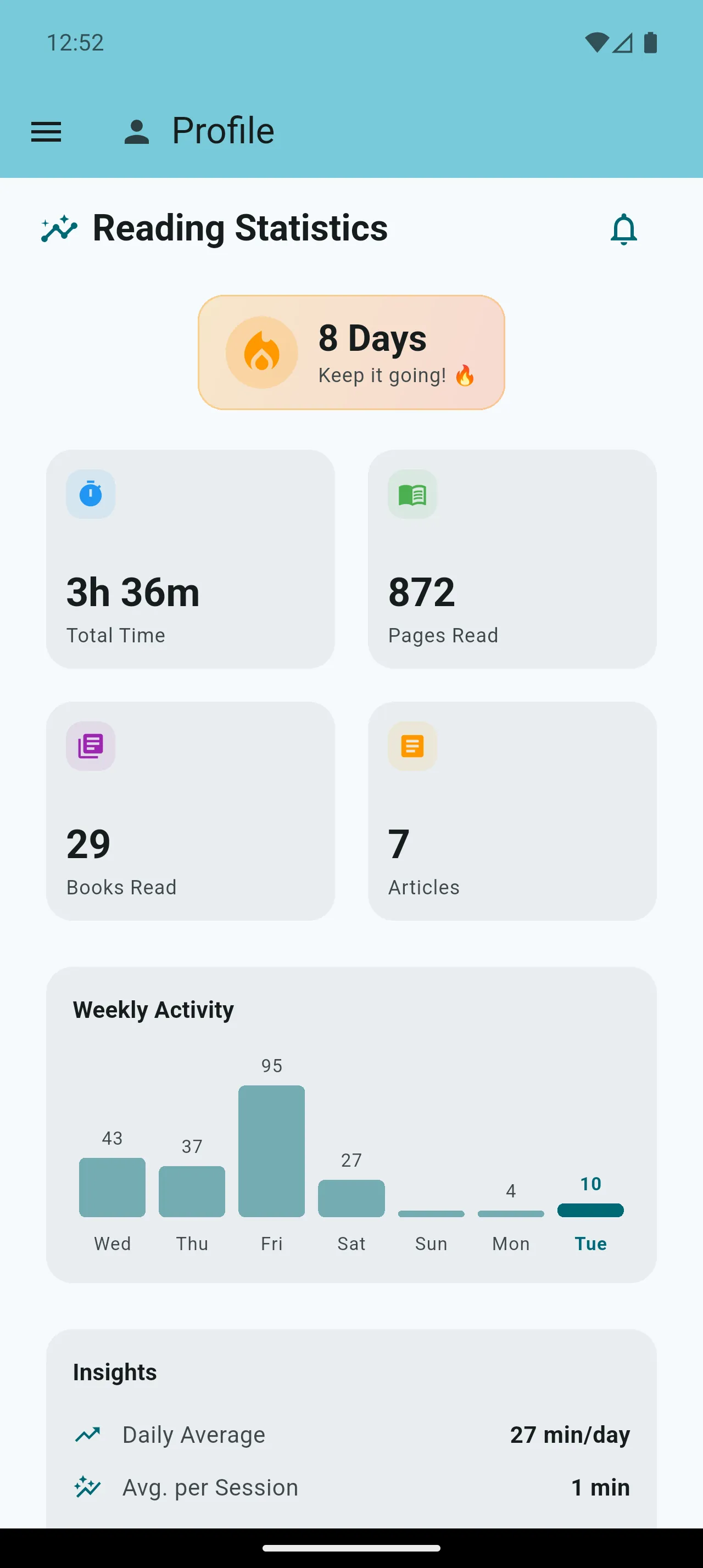703x1568 pixels.
Task: Click the flame icon on the streak card
Action: (261, 352)
